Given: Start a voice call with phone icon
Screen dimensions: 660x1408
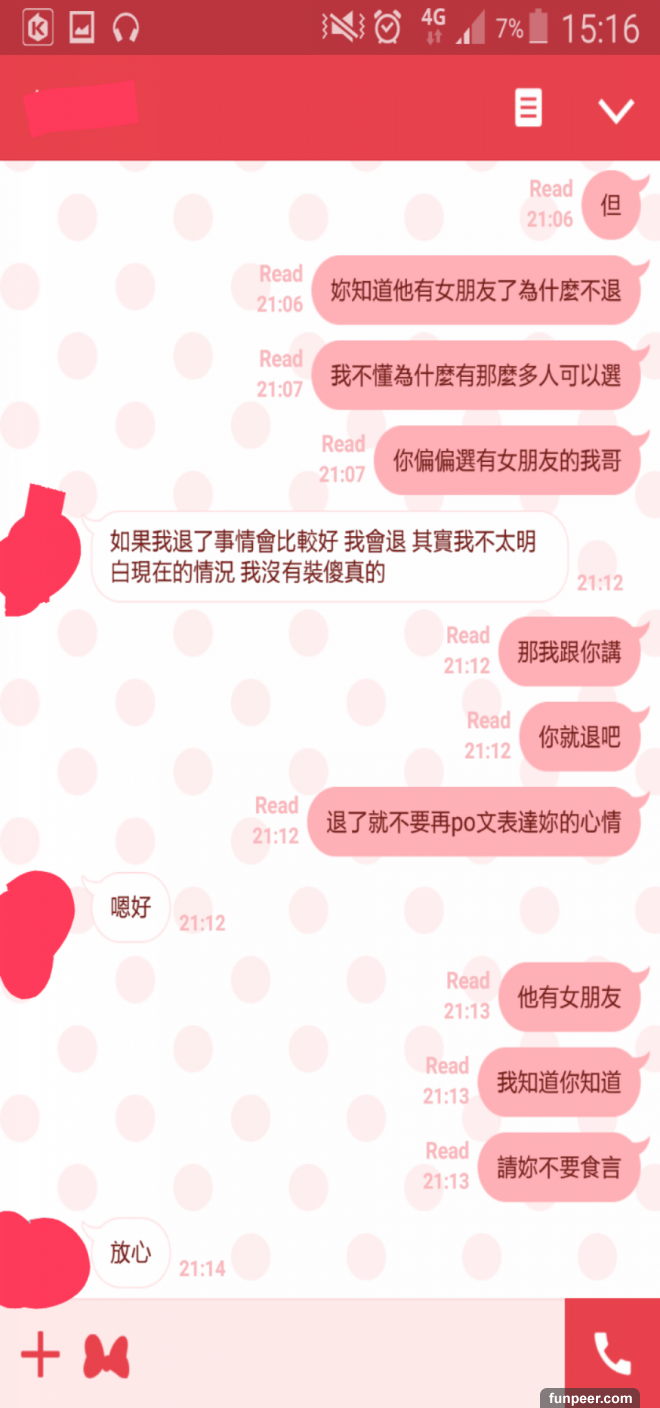Looking at the screenshot, I should pyautogui.click(x=612, y=1353).
